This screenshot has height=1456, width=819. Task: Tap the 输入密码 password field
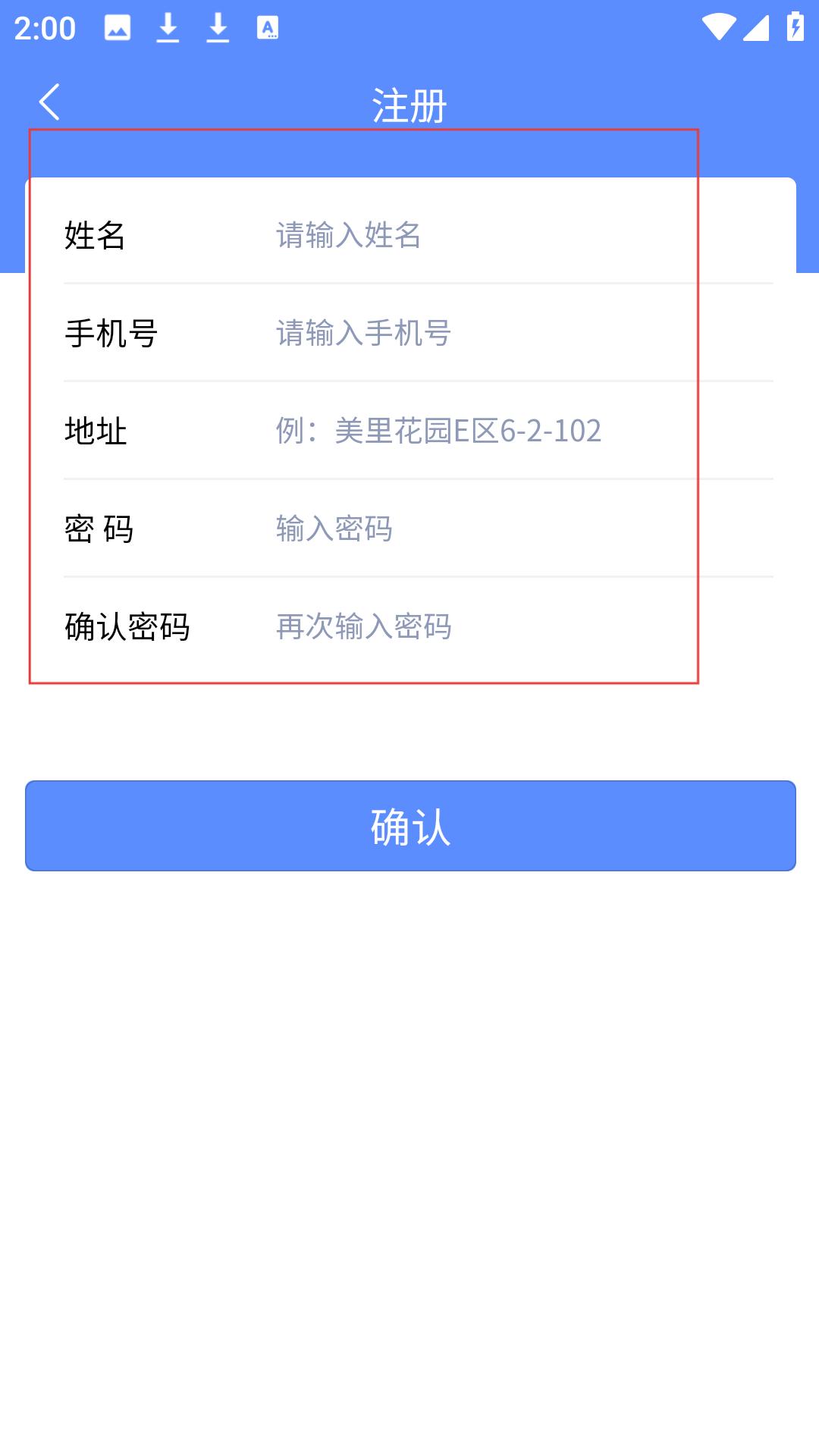click(524, 529)
